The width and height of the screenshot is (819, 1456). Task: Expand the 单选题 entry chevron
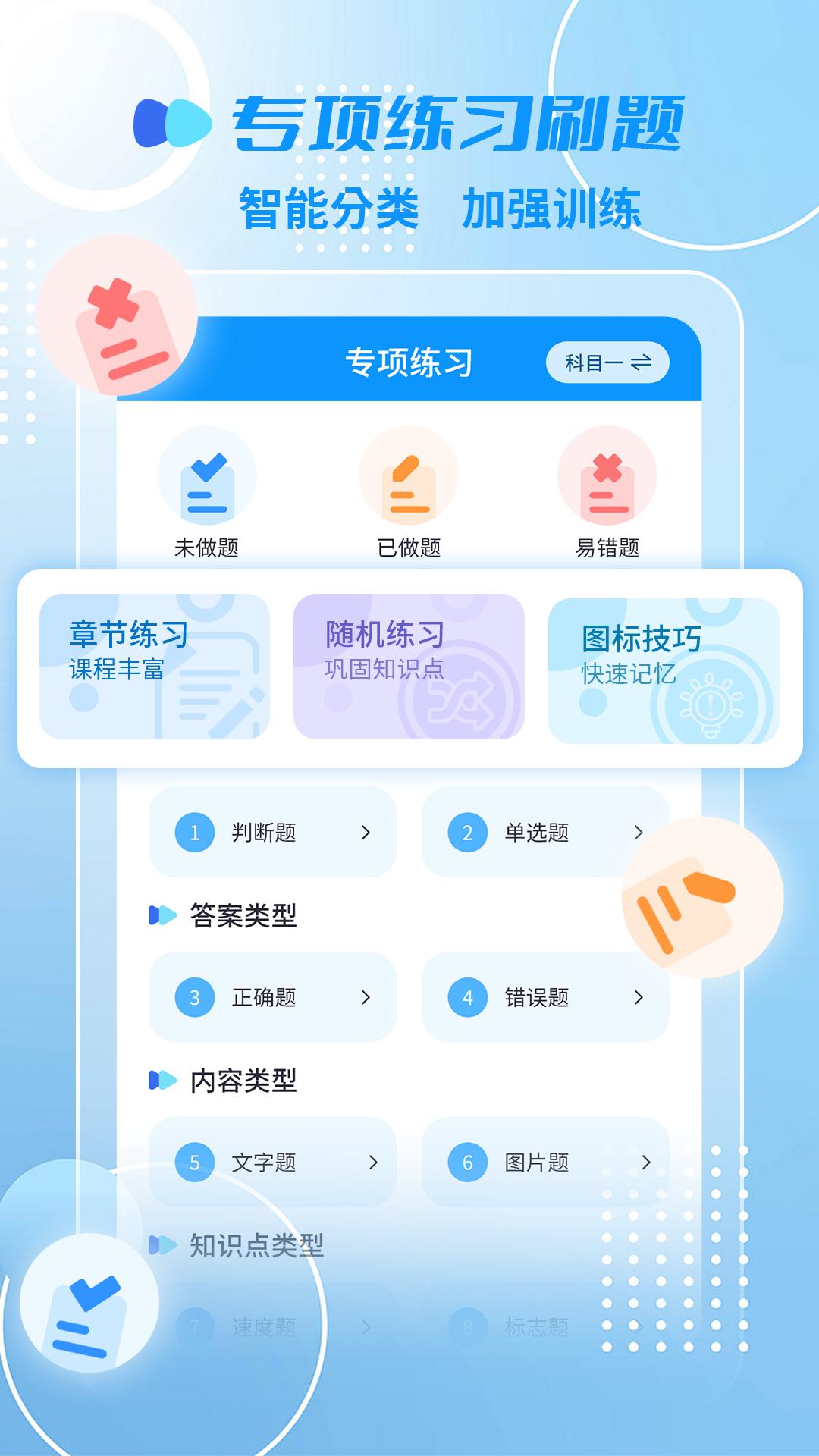(638, 833)
